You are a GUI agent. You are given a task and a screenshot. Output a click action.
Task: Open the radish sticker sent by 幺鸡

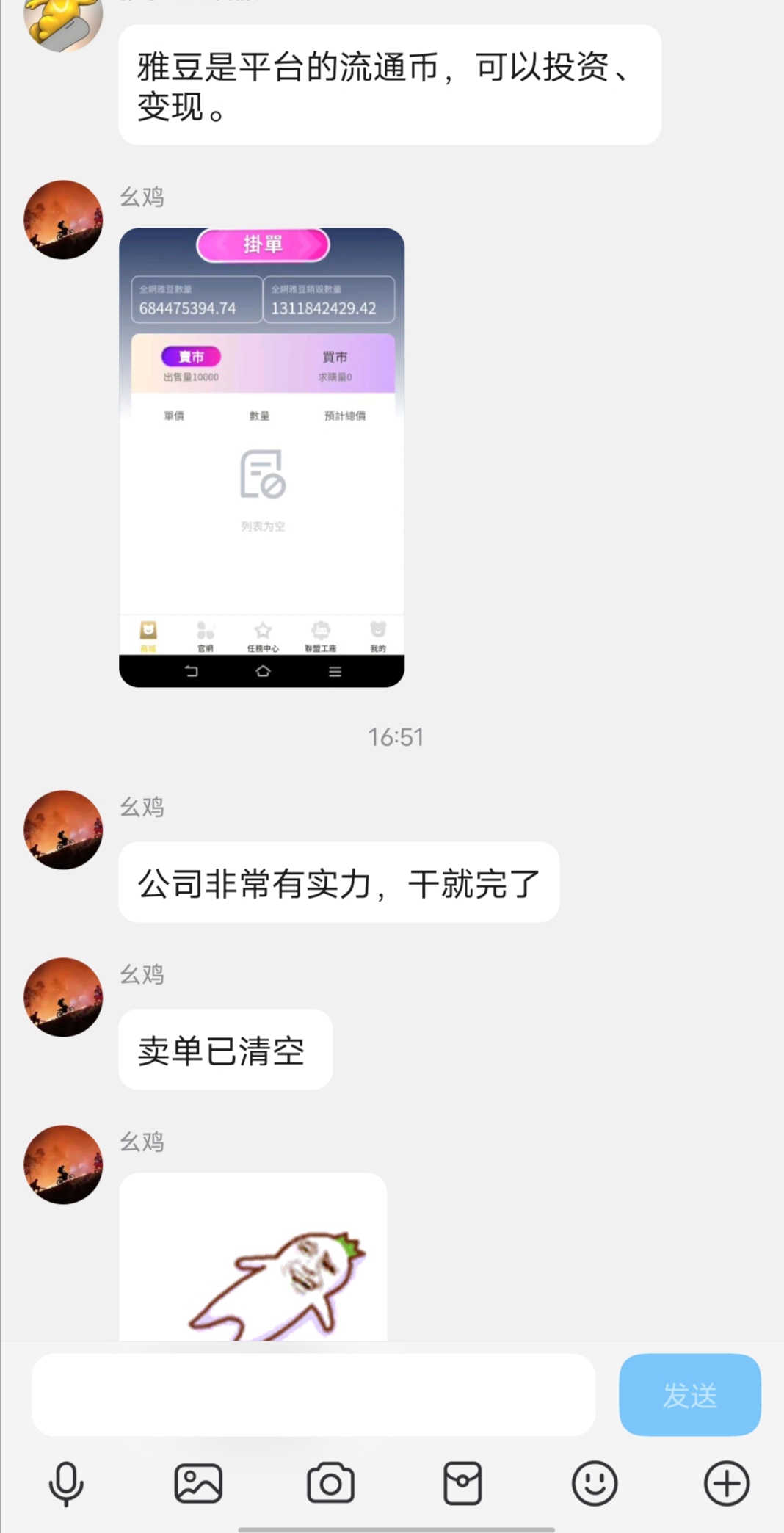click(x=253, y=1257)
